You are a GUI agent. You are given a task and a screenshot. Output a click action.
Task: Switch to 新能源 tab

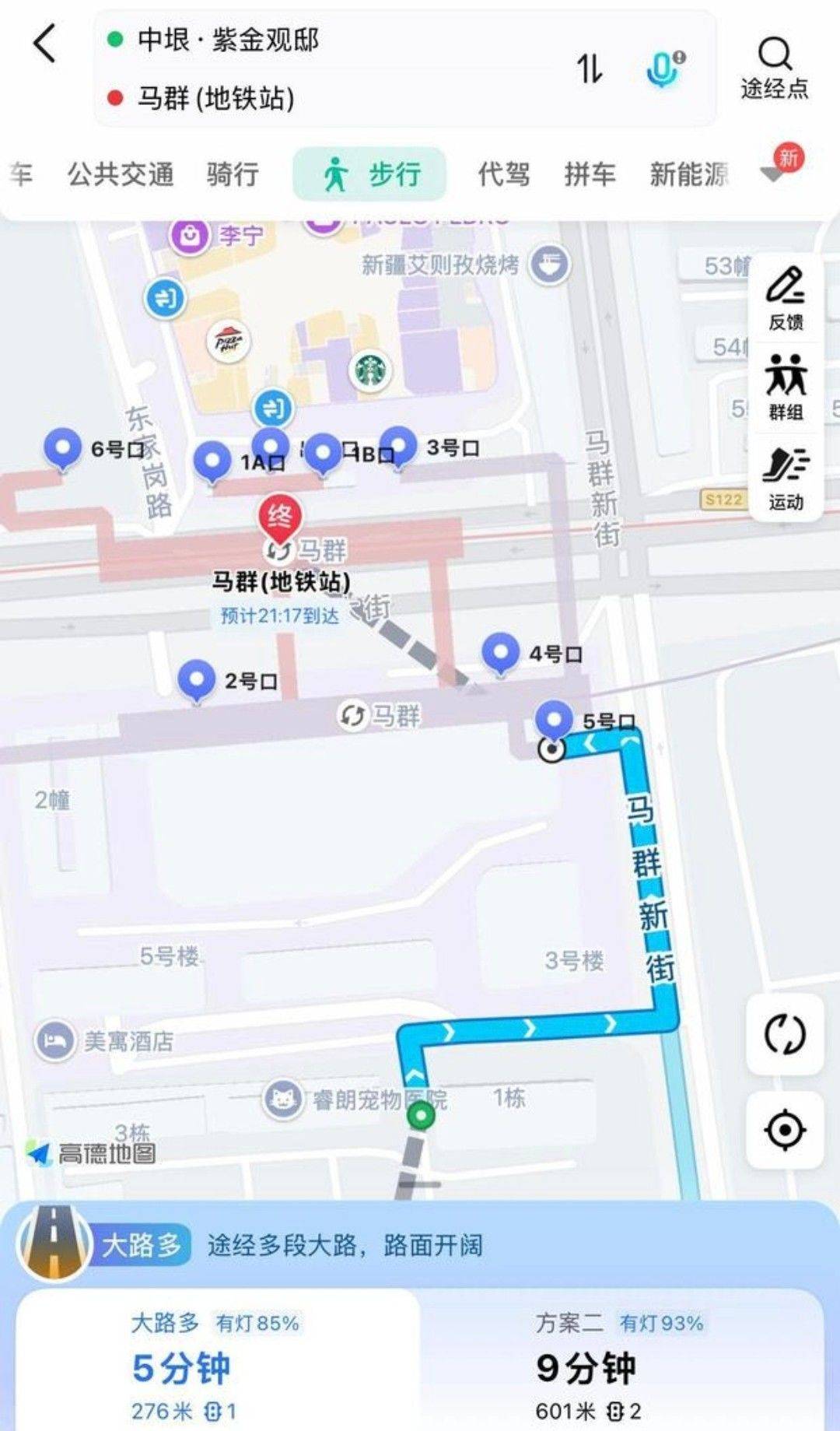(689, 174)
